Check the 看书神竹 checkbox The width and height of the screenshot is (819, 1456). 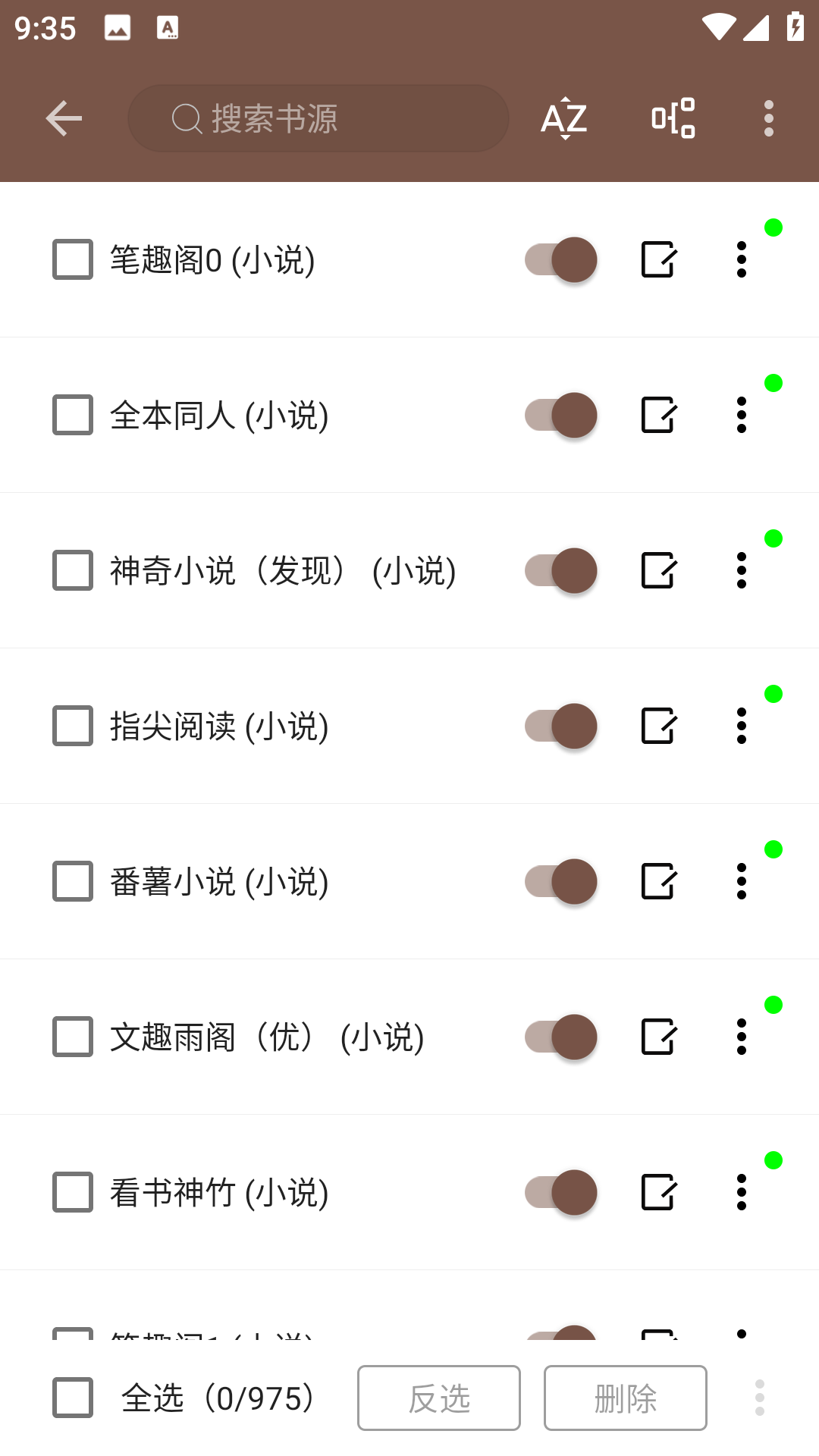pos(71,1192)
